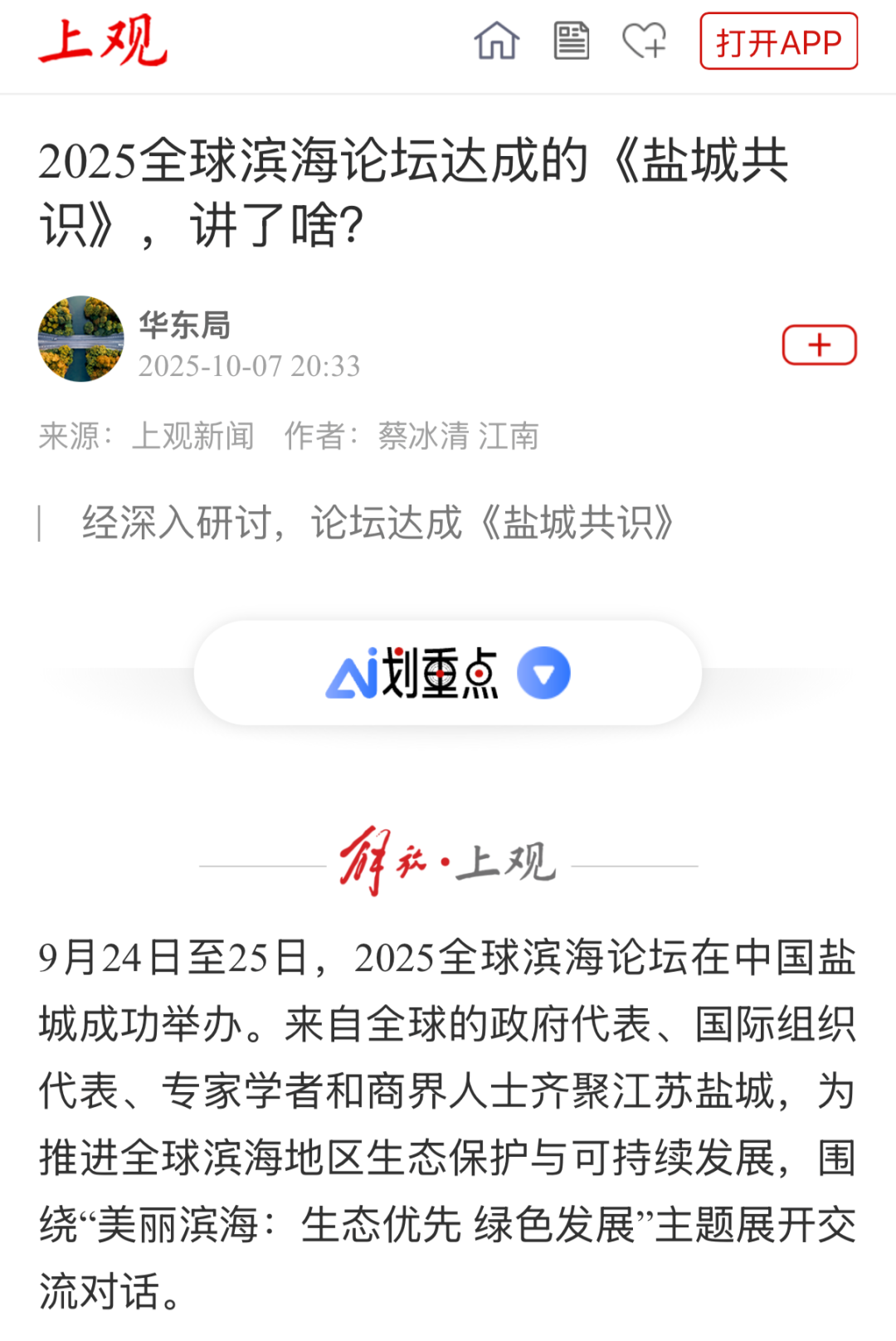Tap the heart-plus favorite icon
The width and height of the screenshot is (896, 1341).
(x=645, y=41)
